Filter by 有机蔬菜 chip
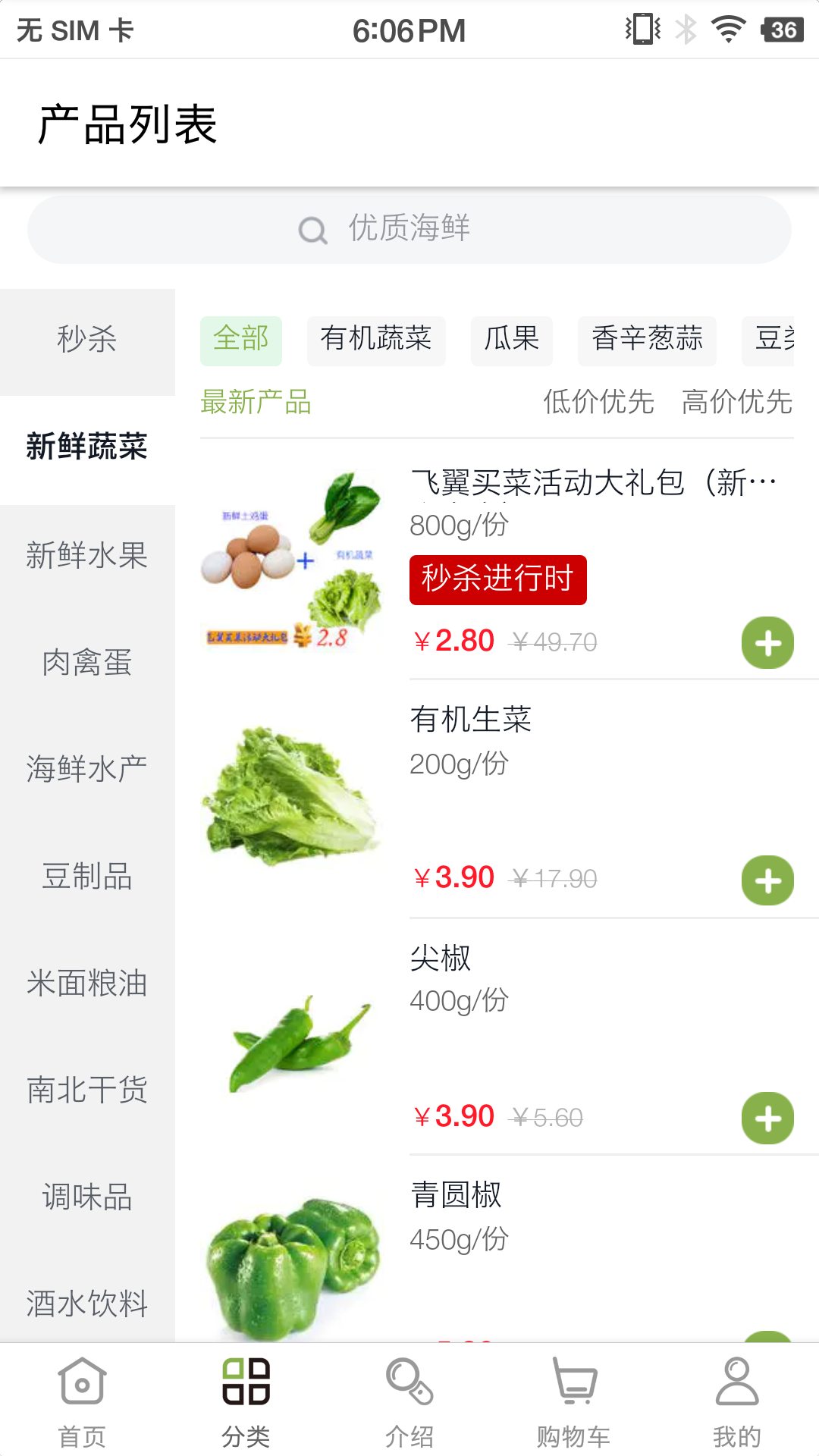Viewport: 819px width, 1456px height. tap(376, 339)
